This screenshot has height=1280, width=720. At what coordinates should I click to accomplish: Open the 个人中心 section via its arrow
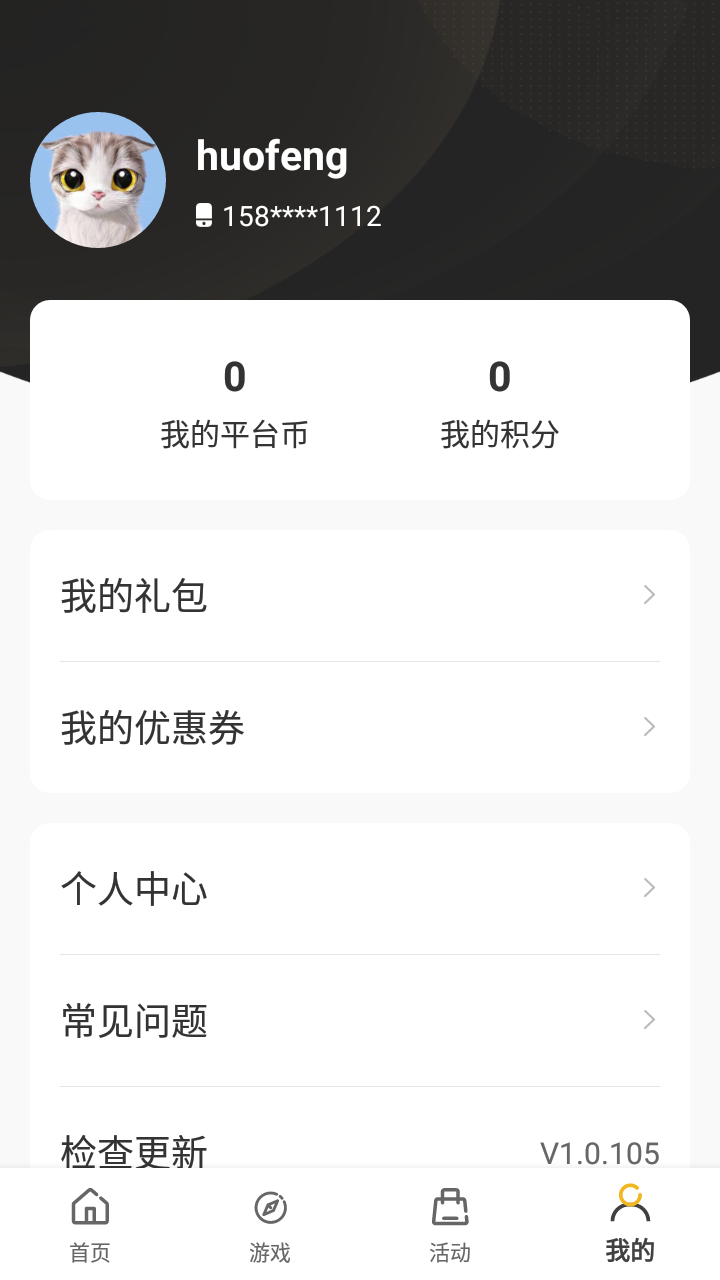pyautogui.click(x=649, y=887)
